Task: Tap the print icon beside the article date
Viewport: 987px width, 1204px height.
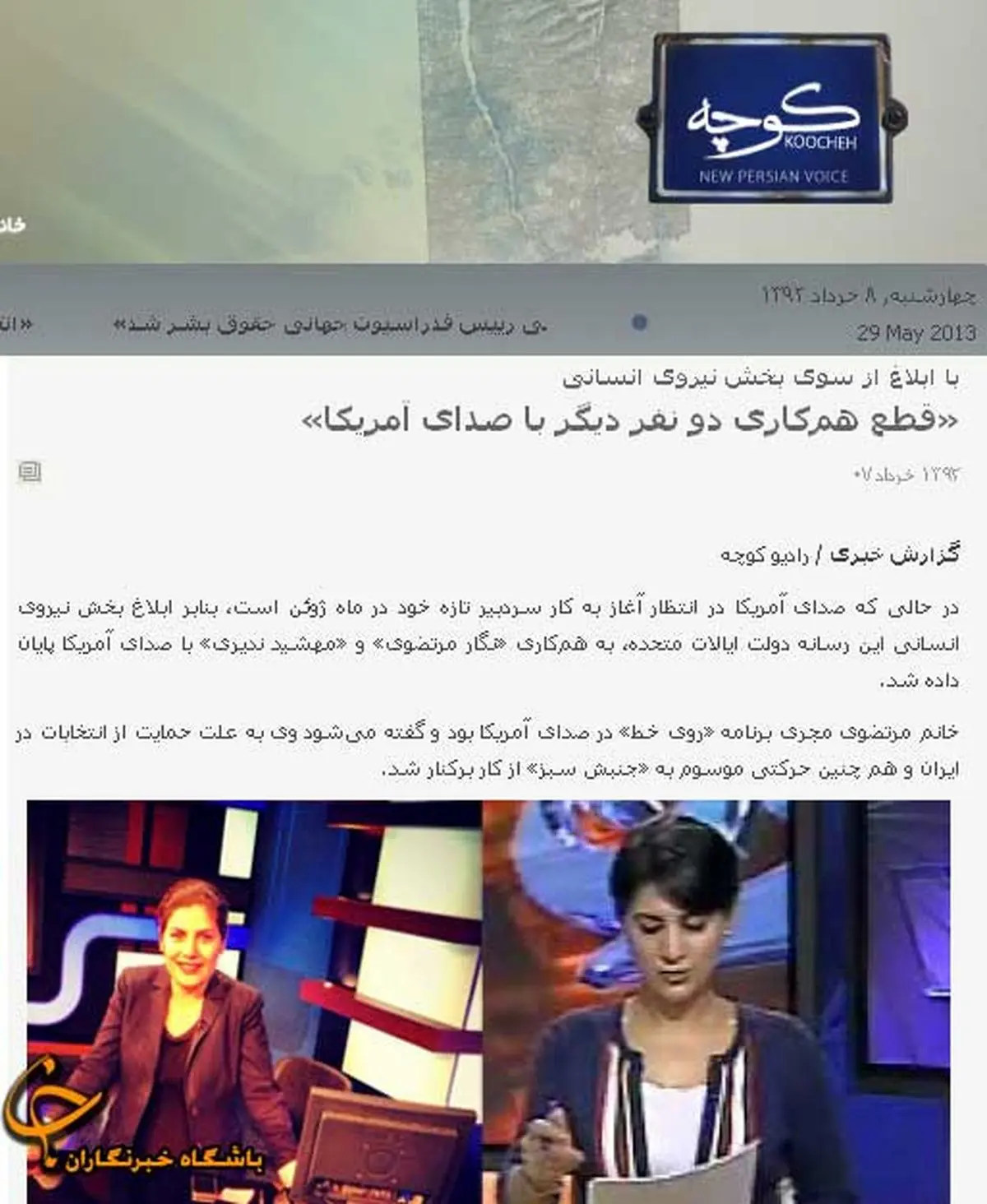Action: (x=30, y=472)
